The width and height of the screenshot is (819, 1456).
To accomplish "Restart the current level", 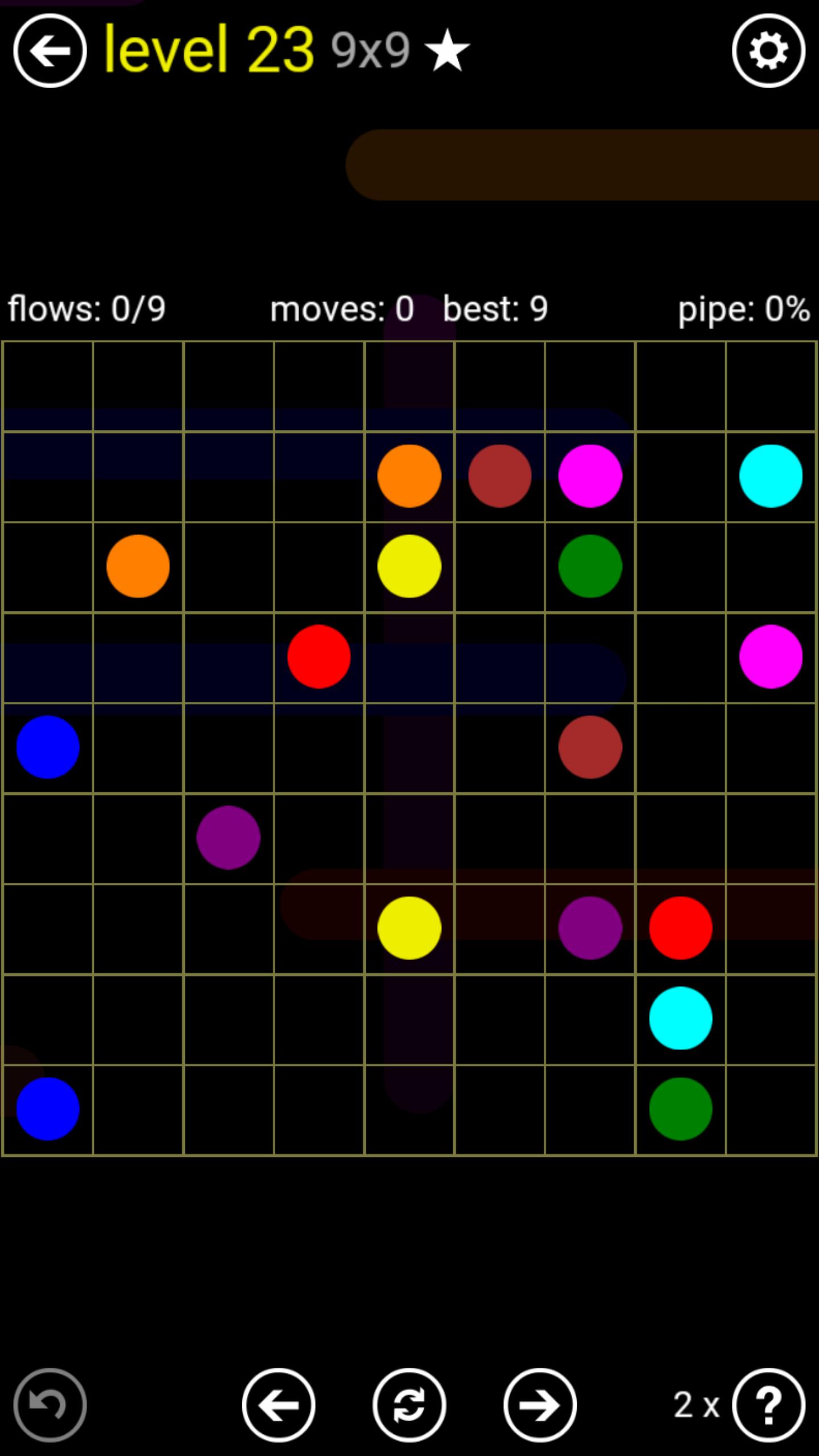I will click(409, 1405).
